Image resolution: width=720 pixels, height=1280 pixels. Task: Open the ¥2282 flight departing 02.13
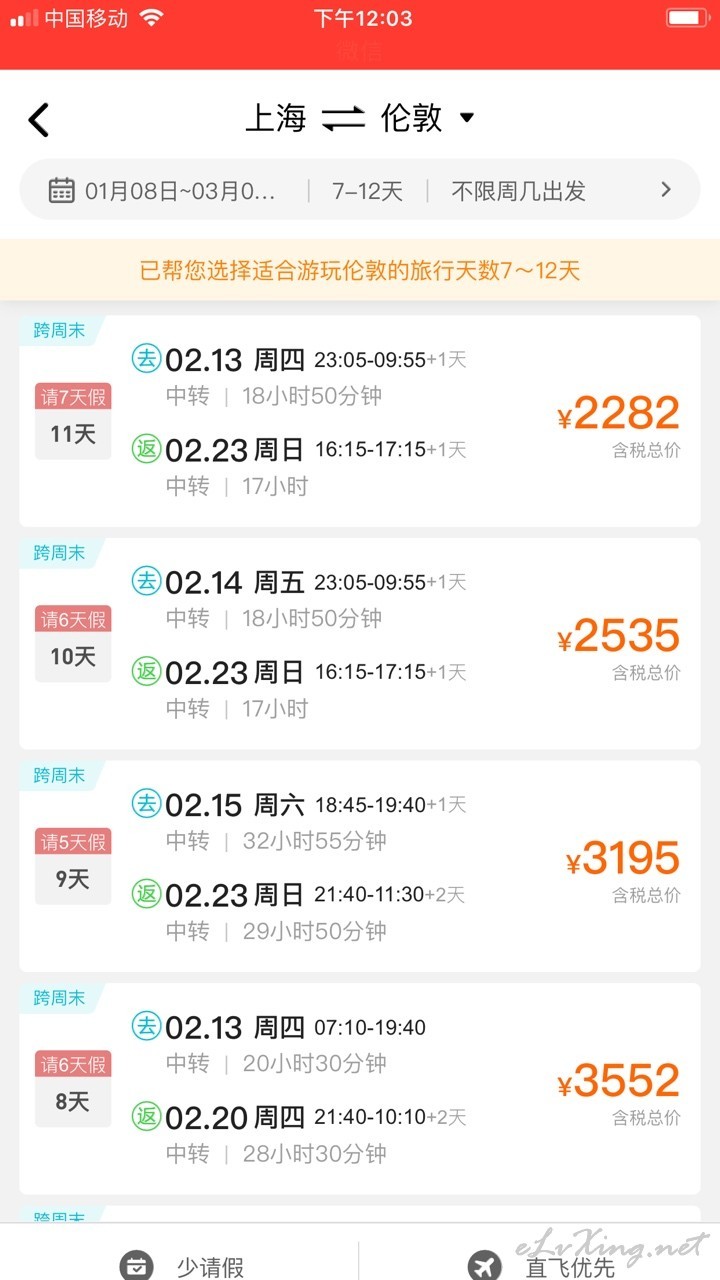(360, 421)
